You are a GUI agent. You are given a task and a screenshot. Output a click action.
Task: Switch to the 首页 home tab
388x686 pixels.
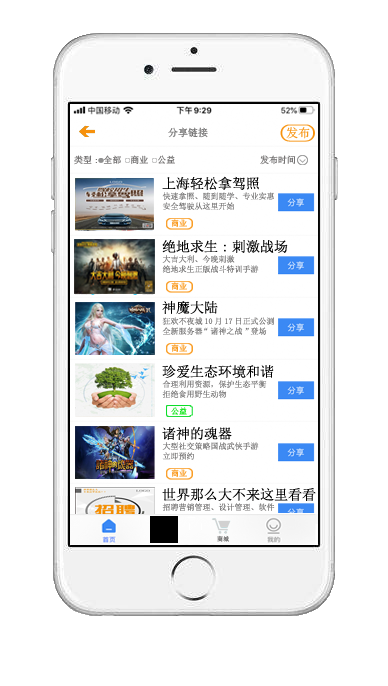point(109,531)
